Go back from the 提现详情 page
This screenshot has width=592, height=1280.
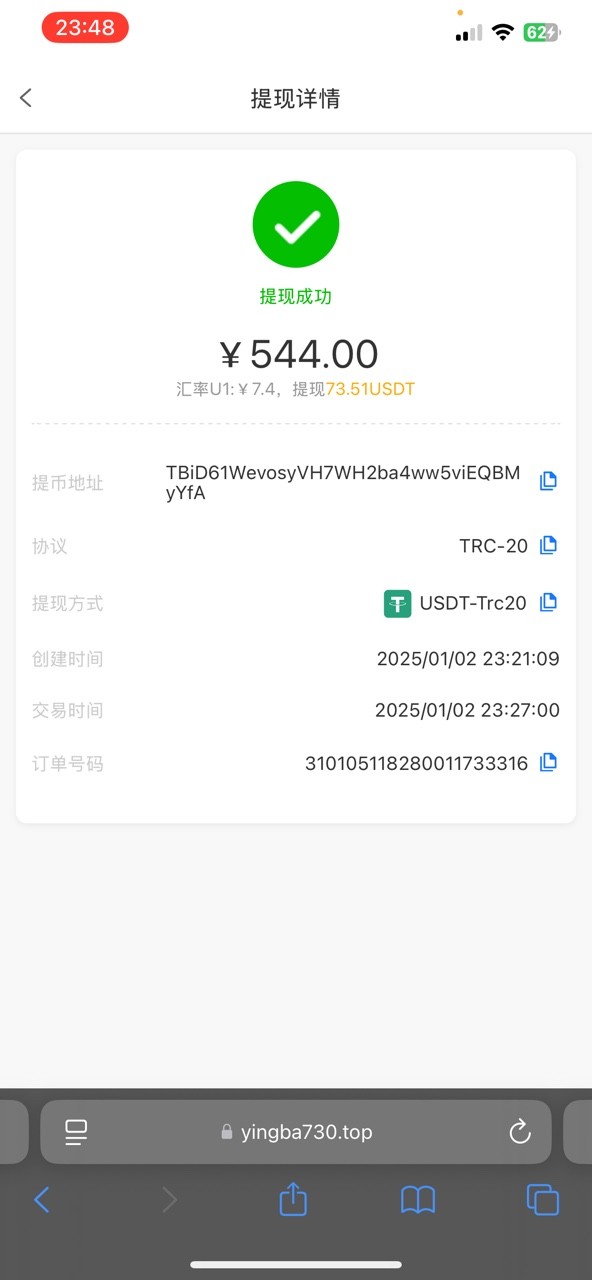click(x=26, y=97)
